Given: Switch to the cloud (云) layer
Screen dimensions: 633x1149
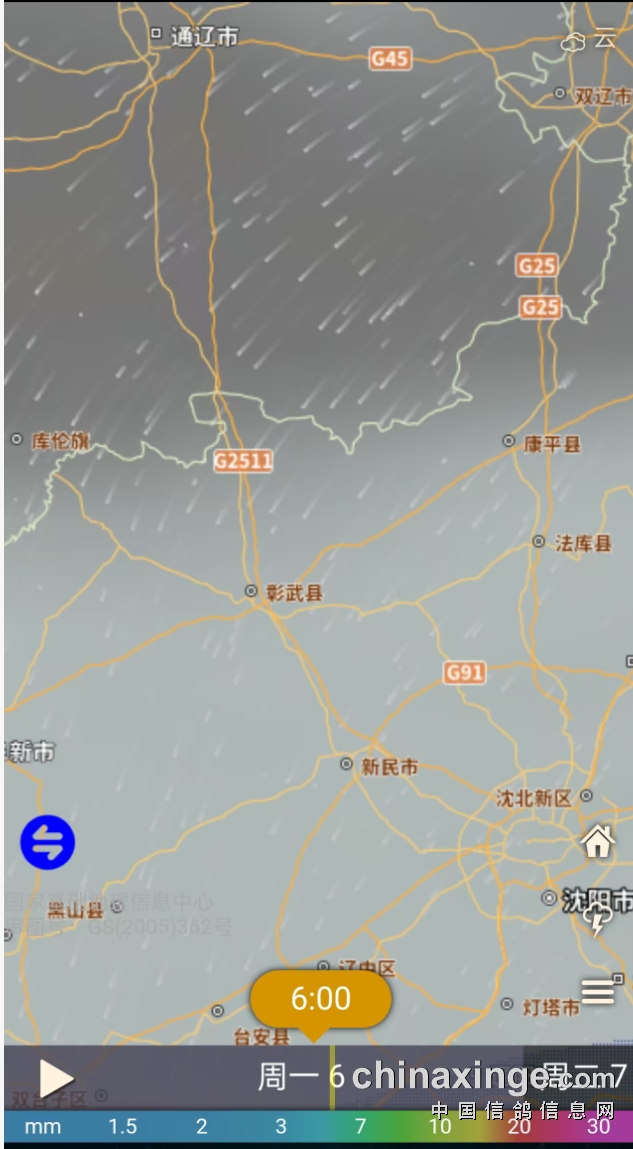Looking at the screenshot, I should (x=589, y=40).
